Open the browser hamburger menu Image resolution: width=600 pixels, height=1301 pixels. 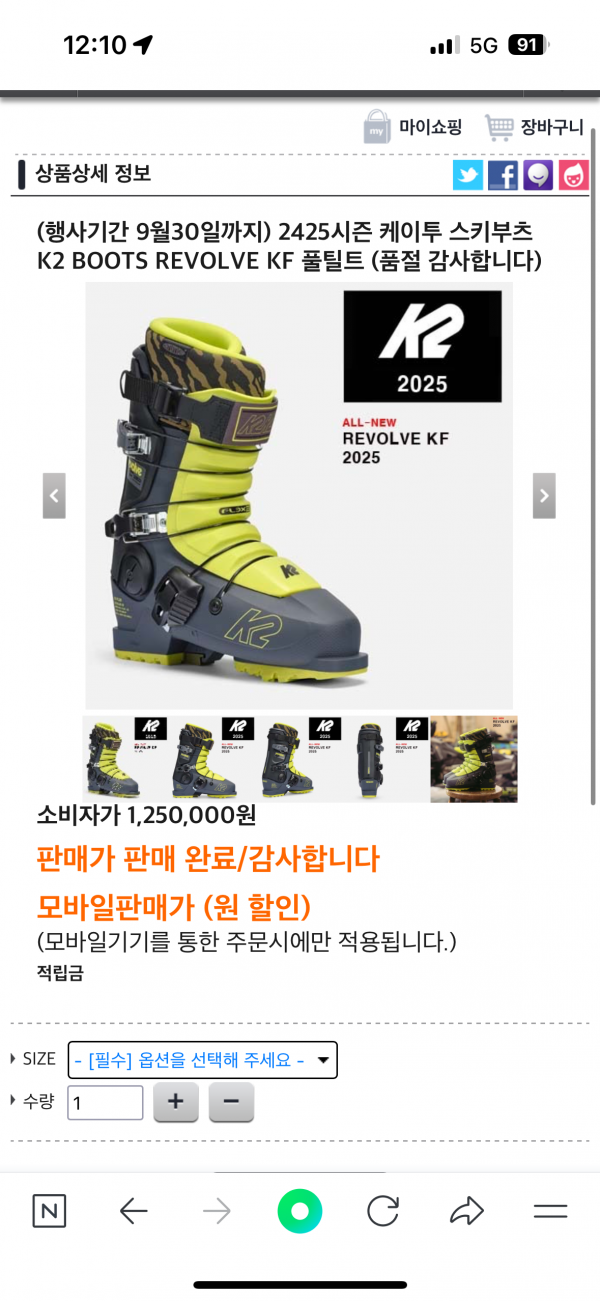(x=550, y=1212)
